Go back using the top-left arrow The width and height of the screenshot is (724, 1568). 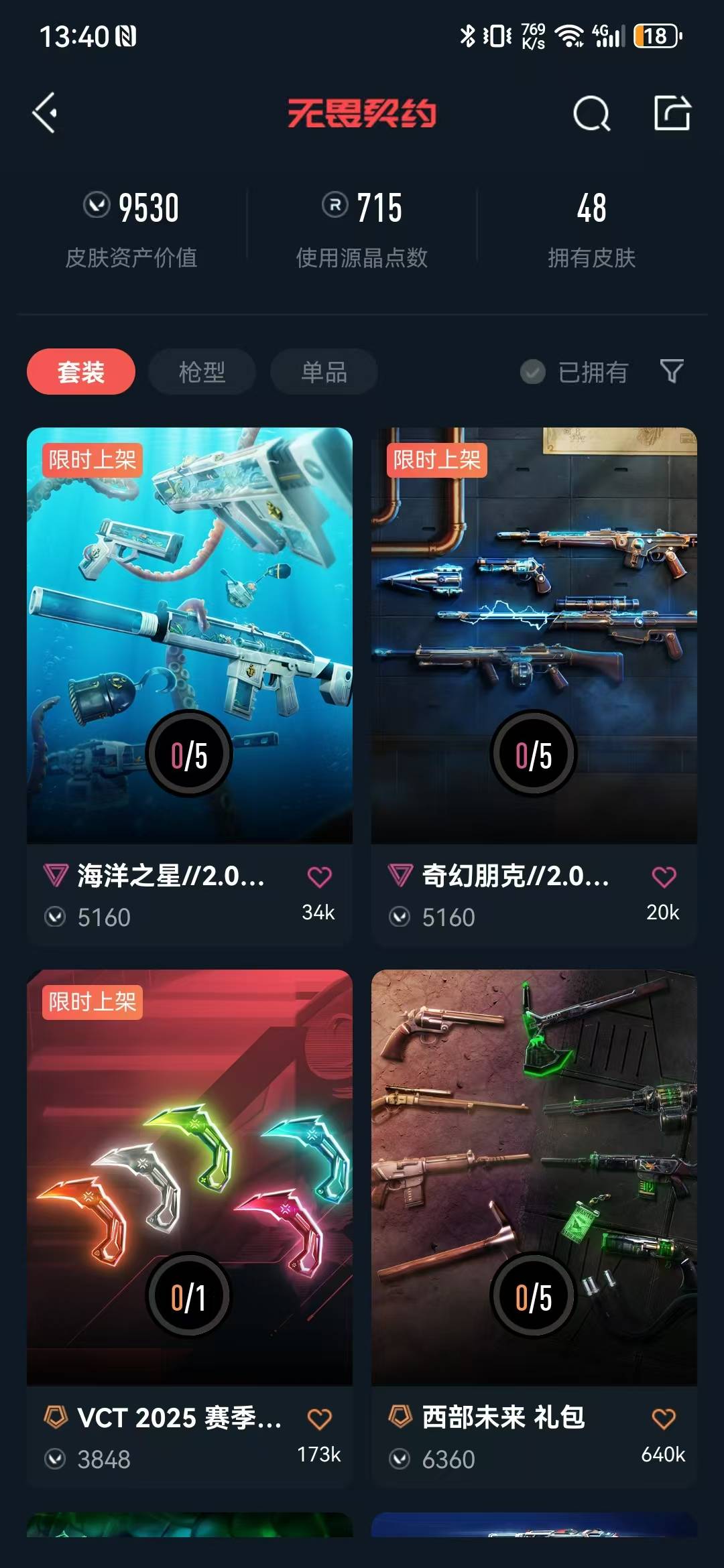(44, 113)
